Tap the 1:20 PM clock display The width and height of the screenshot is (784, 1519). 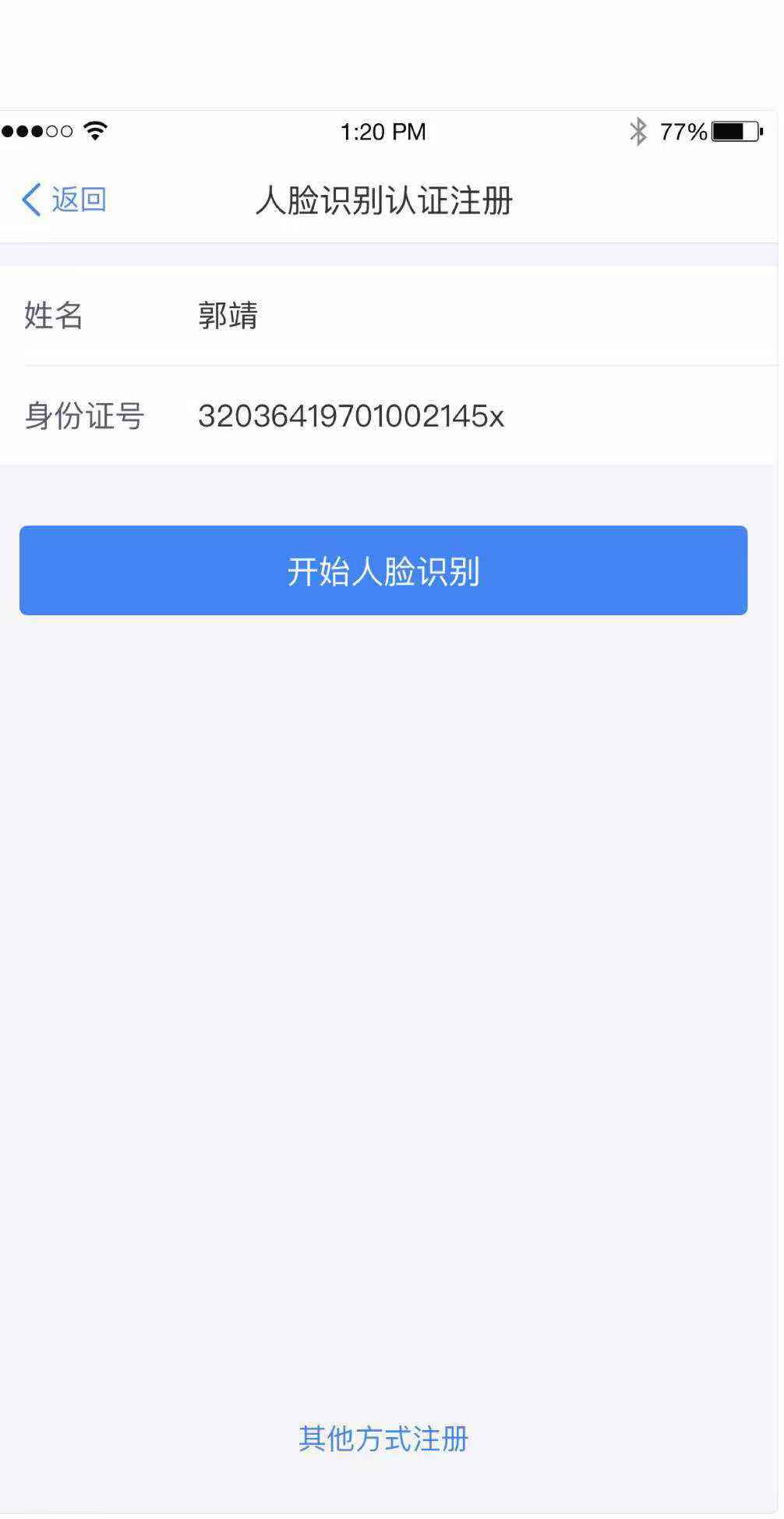(383, 131)
